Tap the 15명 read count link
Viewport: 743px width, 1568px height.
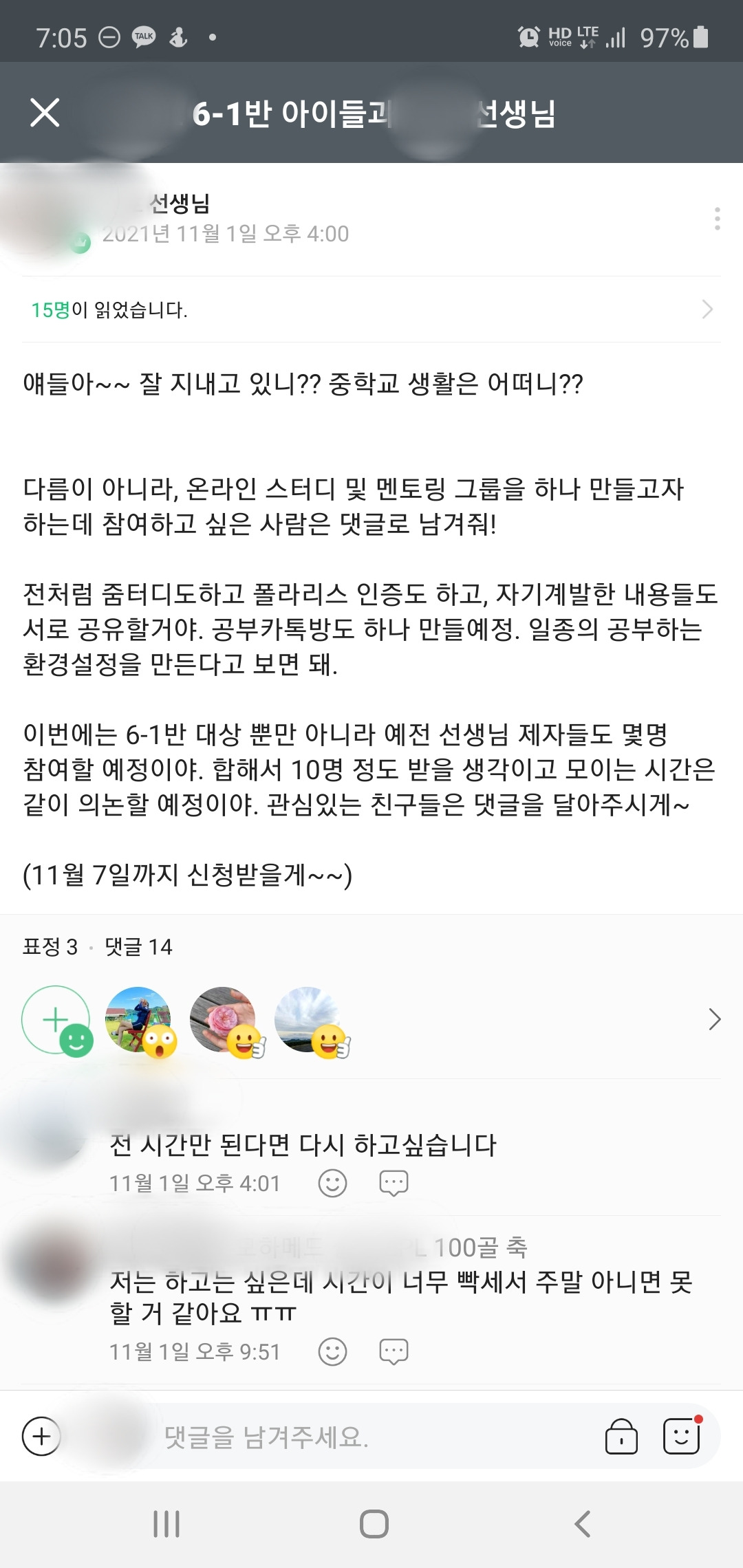point(52,310)
